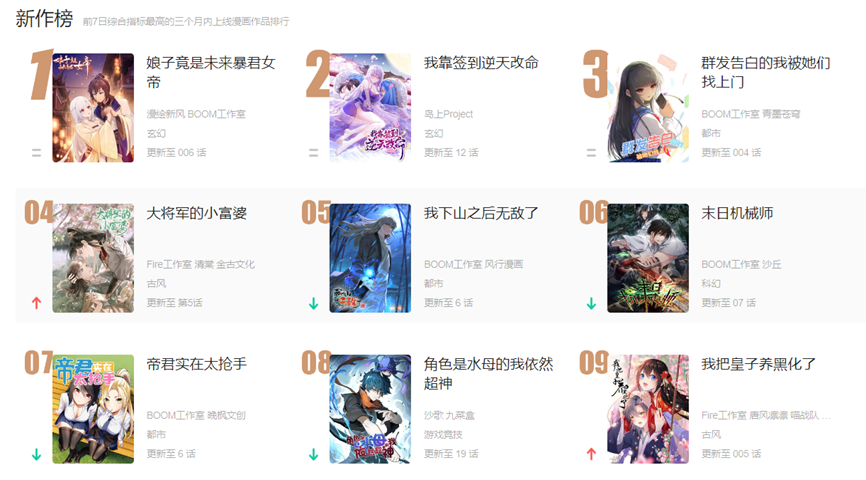Open the comic 末日机械师
866x480 pixels.
pos(737,214)
